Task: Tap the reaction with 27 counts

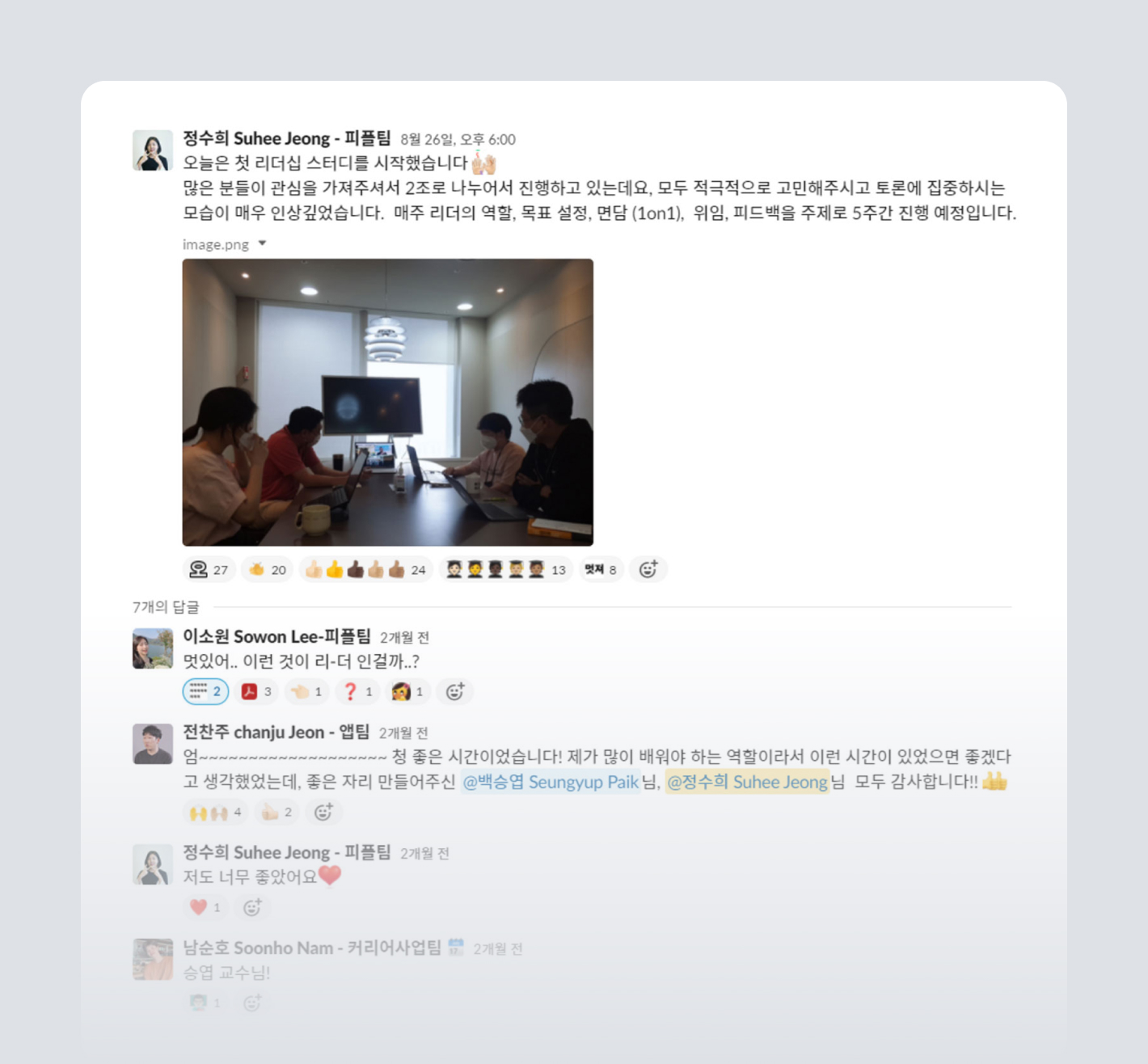Action: pos(209,569)
